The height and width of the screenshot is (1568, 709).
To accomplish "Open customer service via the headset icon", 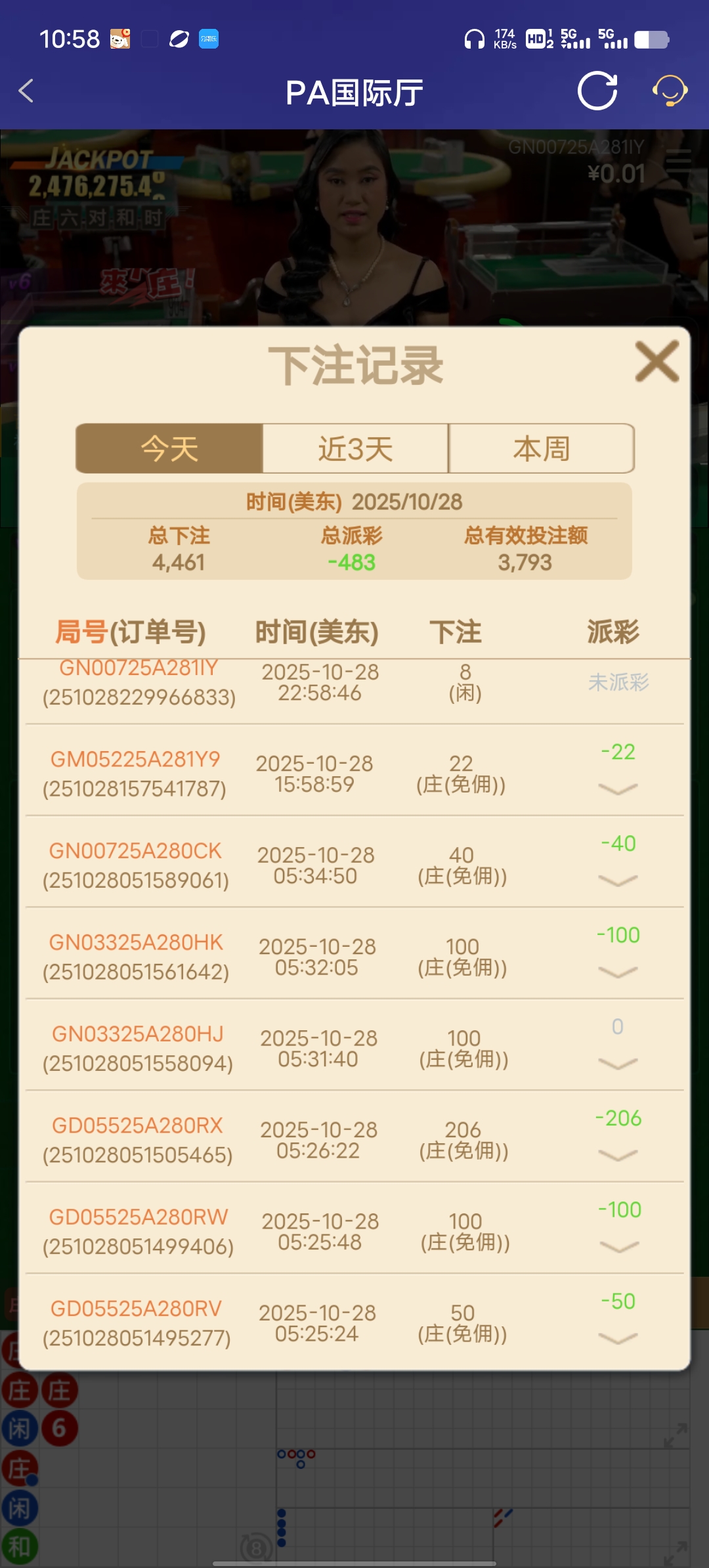I will coord(670,92).
